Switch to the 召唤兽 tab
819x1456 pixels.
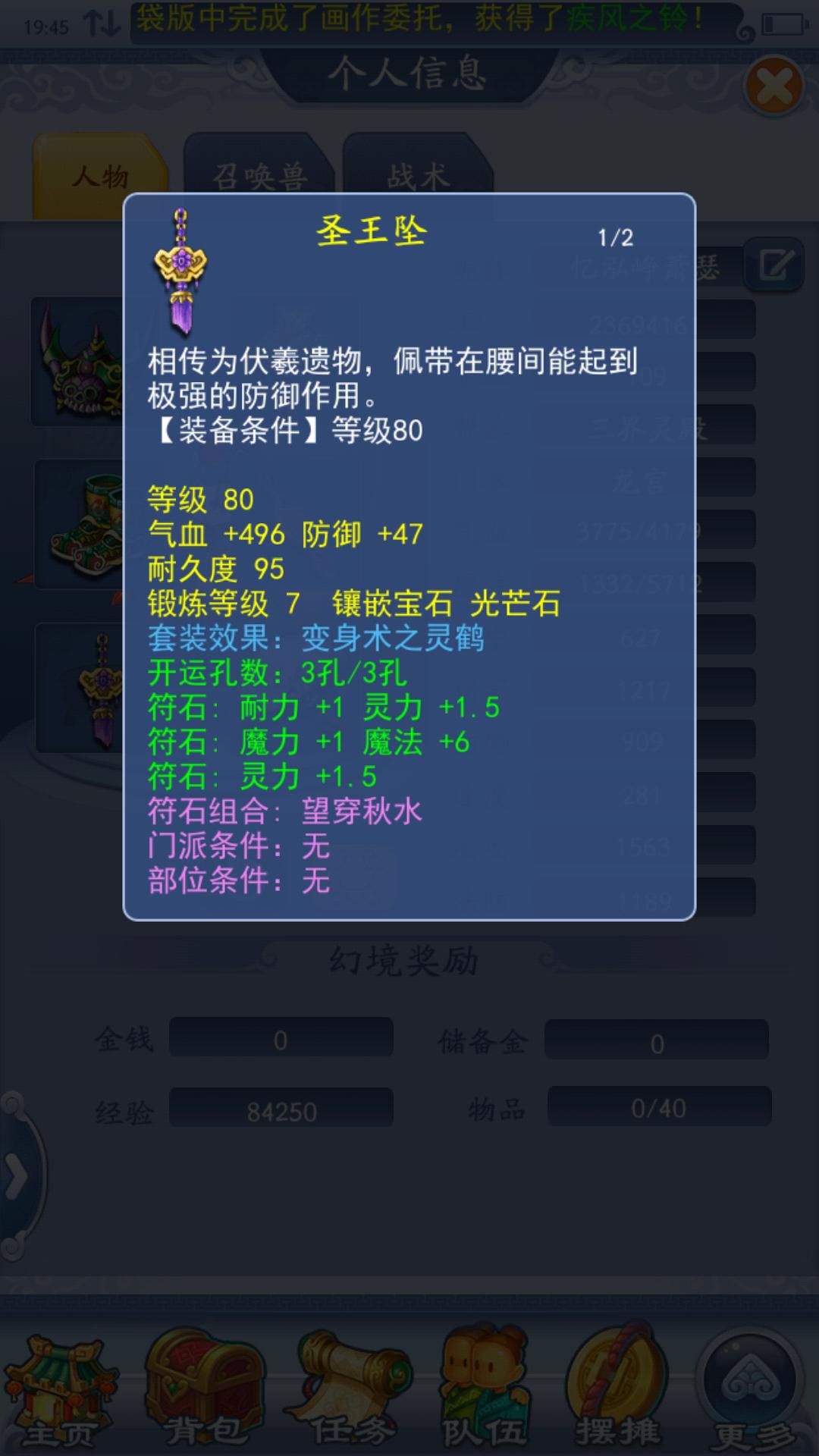258,176
